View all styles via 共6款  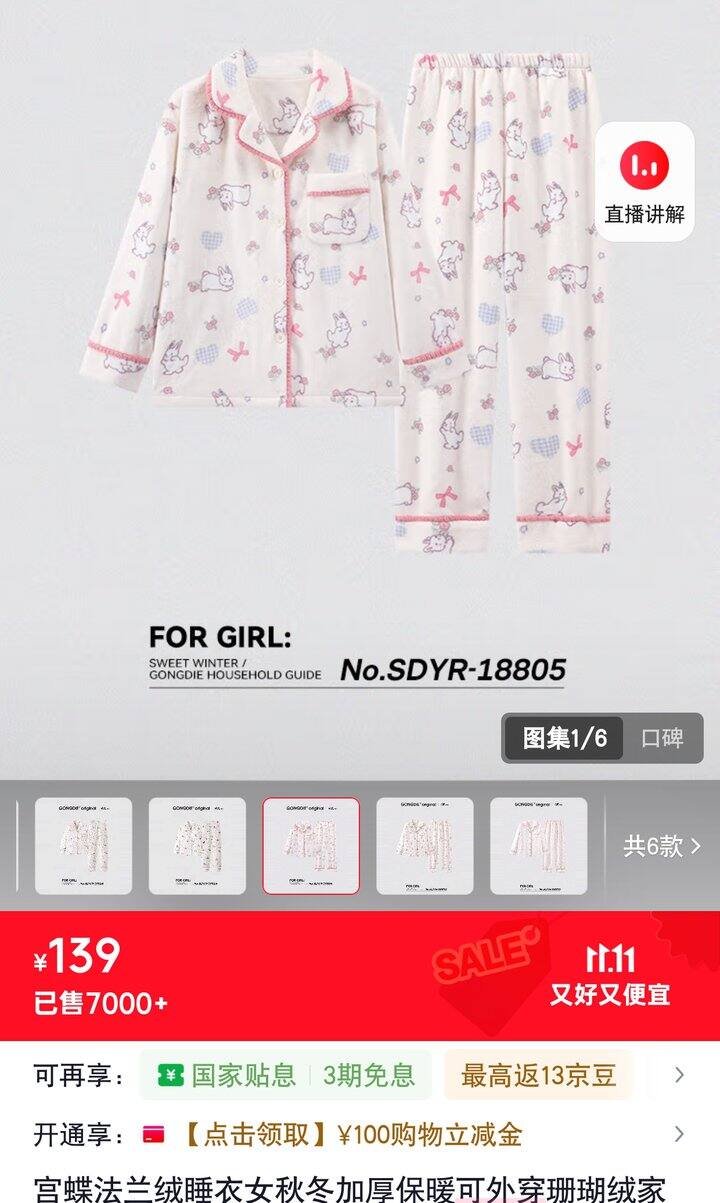point(662,846)
